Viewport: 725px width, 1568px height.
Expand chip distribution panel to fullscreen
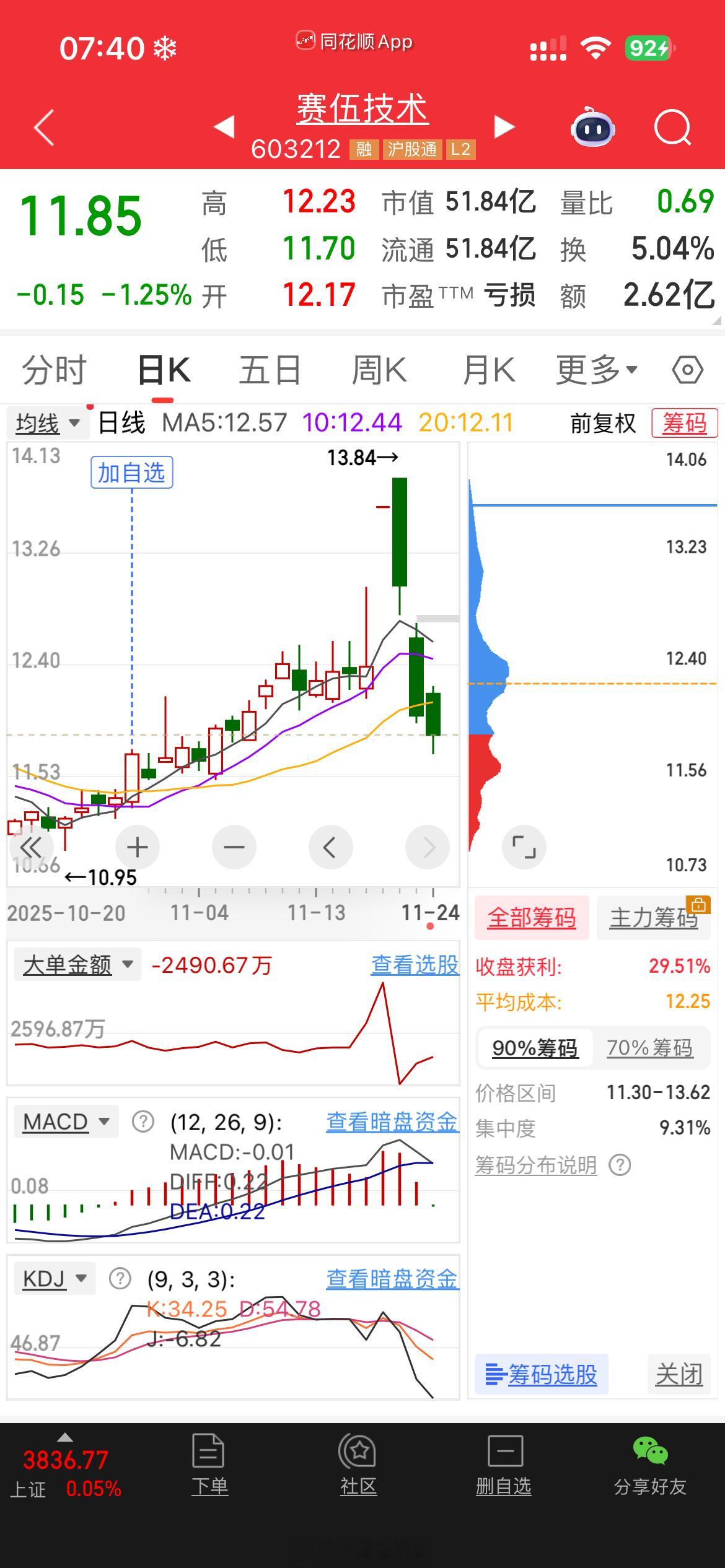[524, 847]
